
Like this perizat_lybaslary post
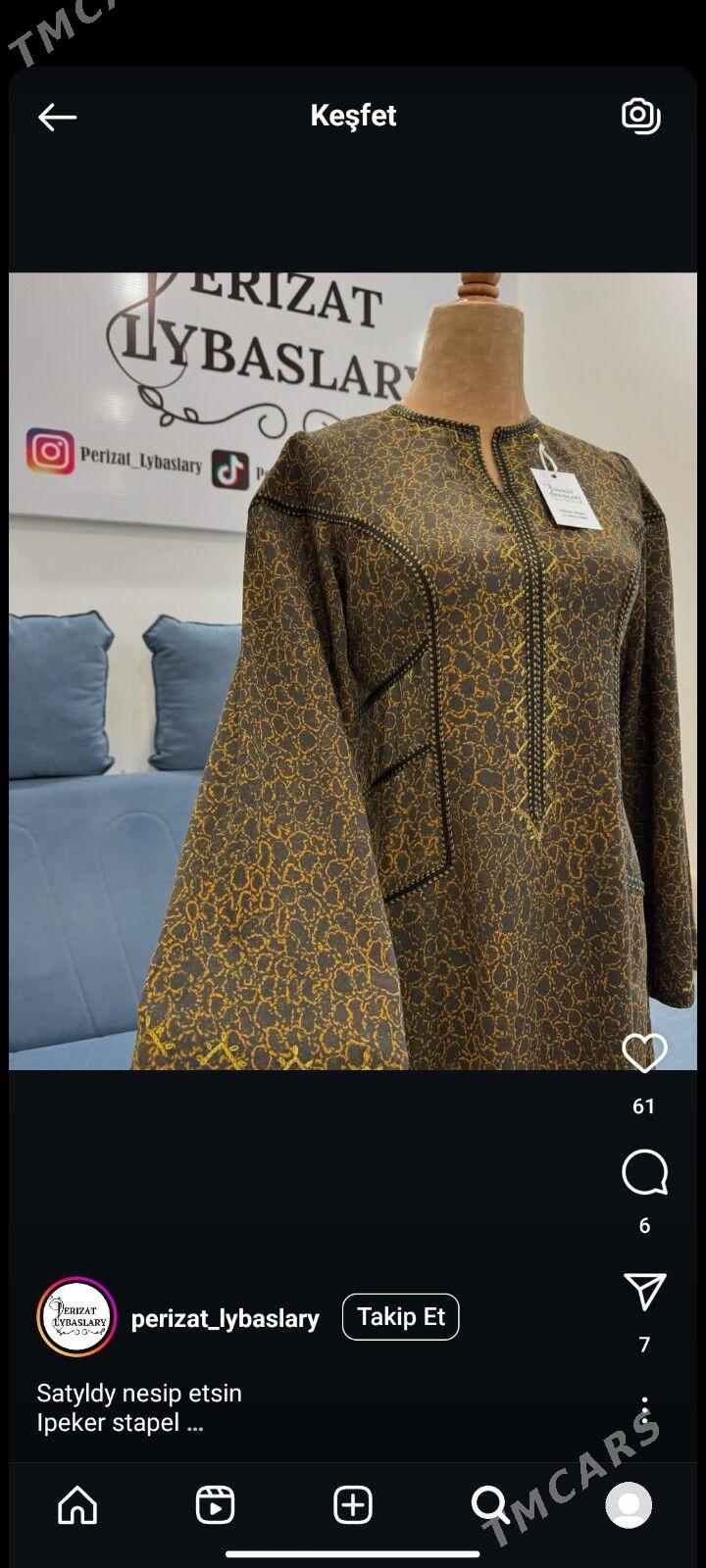point(644,1053)
